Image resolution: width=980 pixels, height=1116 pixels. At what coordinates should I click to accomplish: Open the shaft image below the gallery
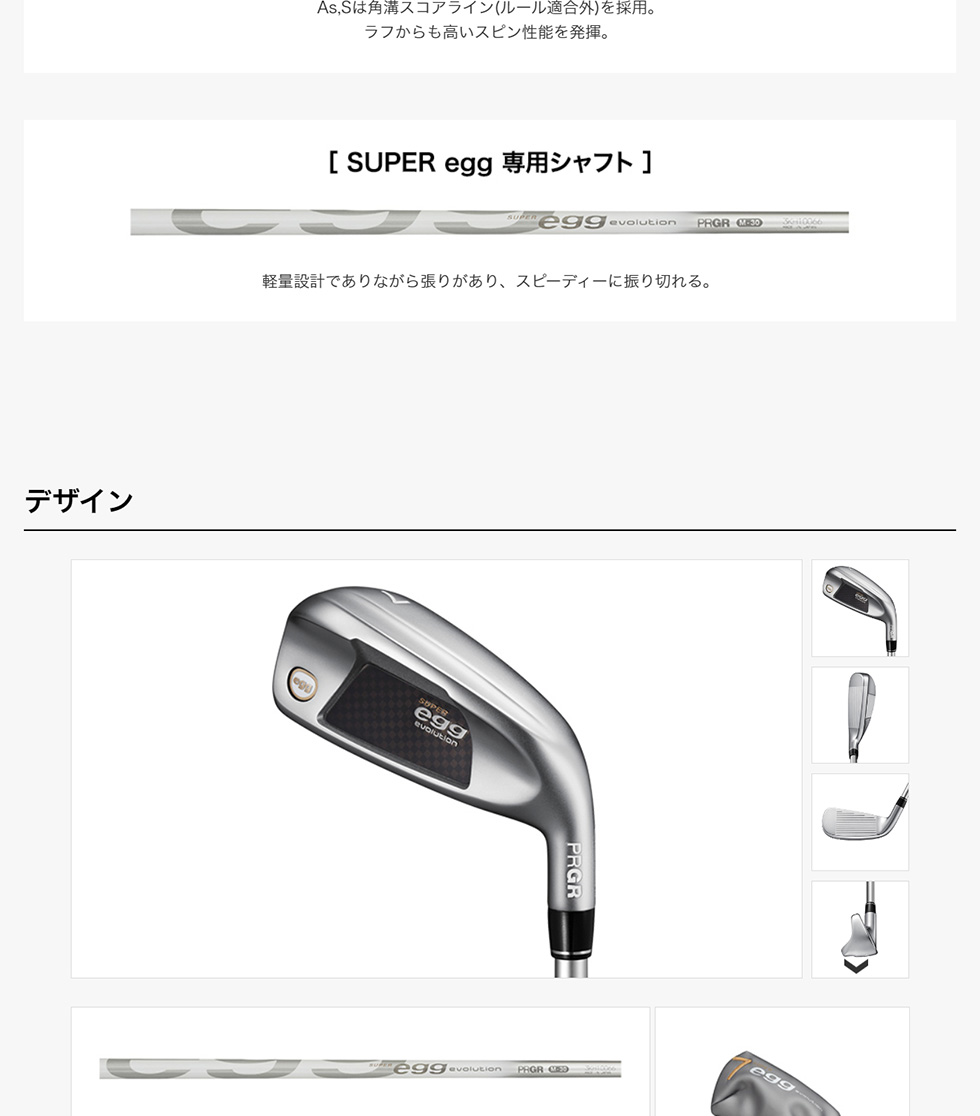point(360,1068)
